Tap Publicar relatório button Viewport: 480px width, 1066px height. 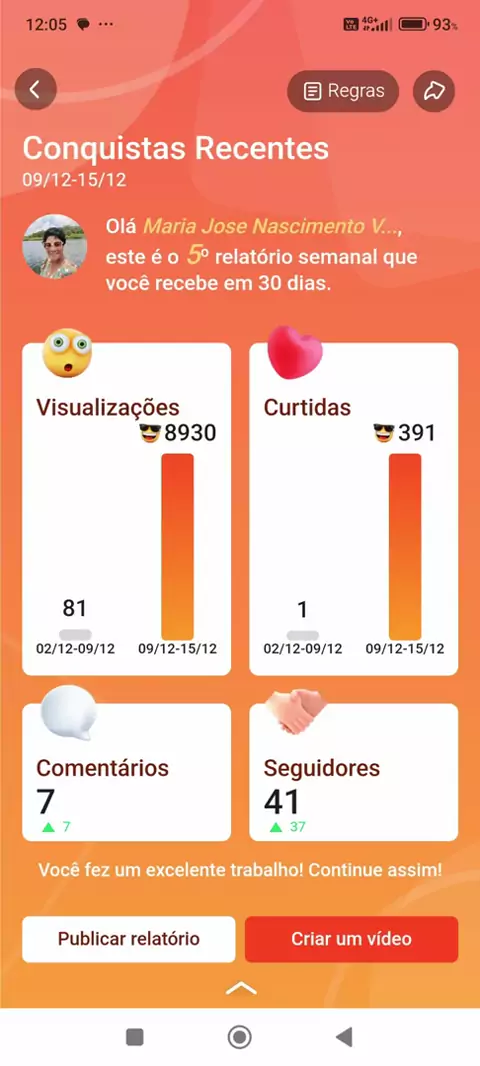pos(128,939)
